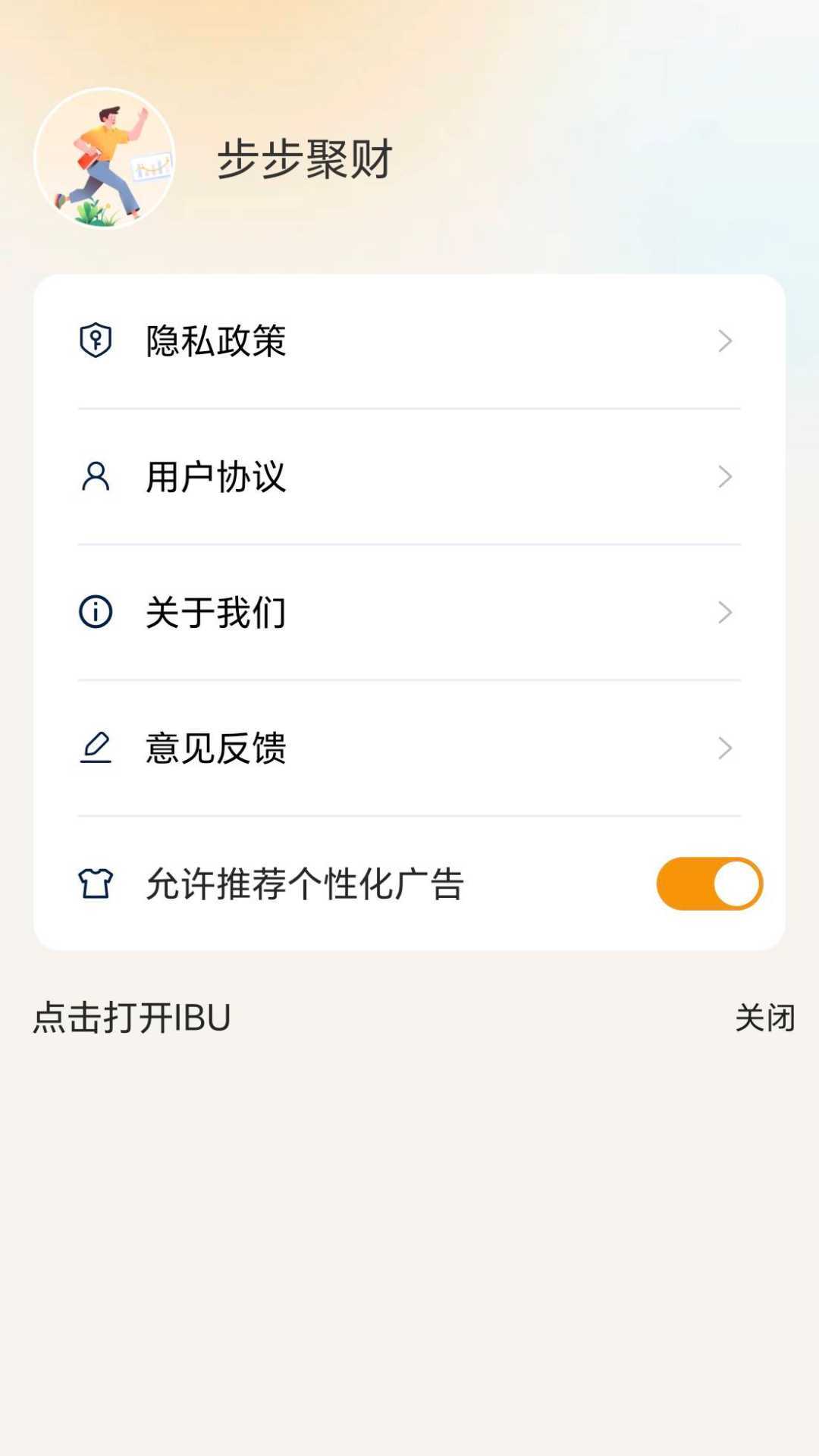The height and width of the screenshot is (1456, 819).
Task: Expand the 隐私政策 entry via its chevron
Action: (x=726, y=341)
